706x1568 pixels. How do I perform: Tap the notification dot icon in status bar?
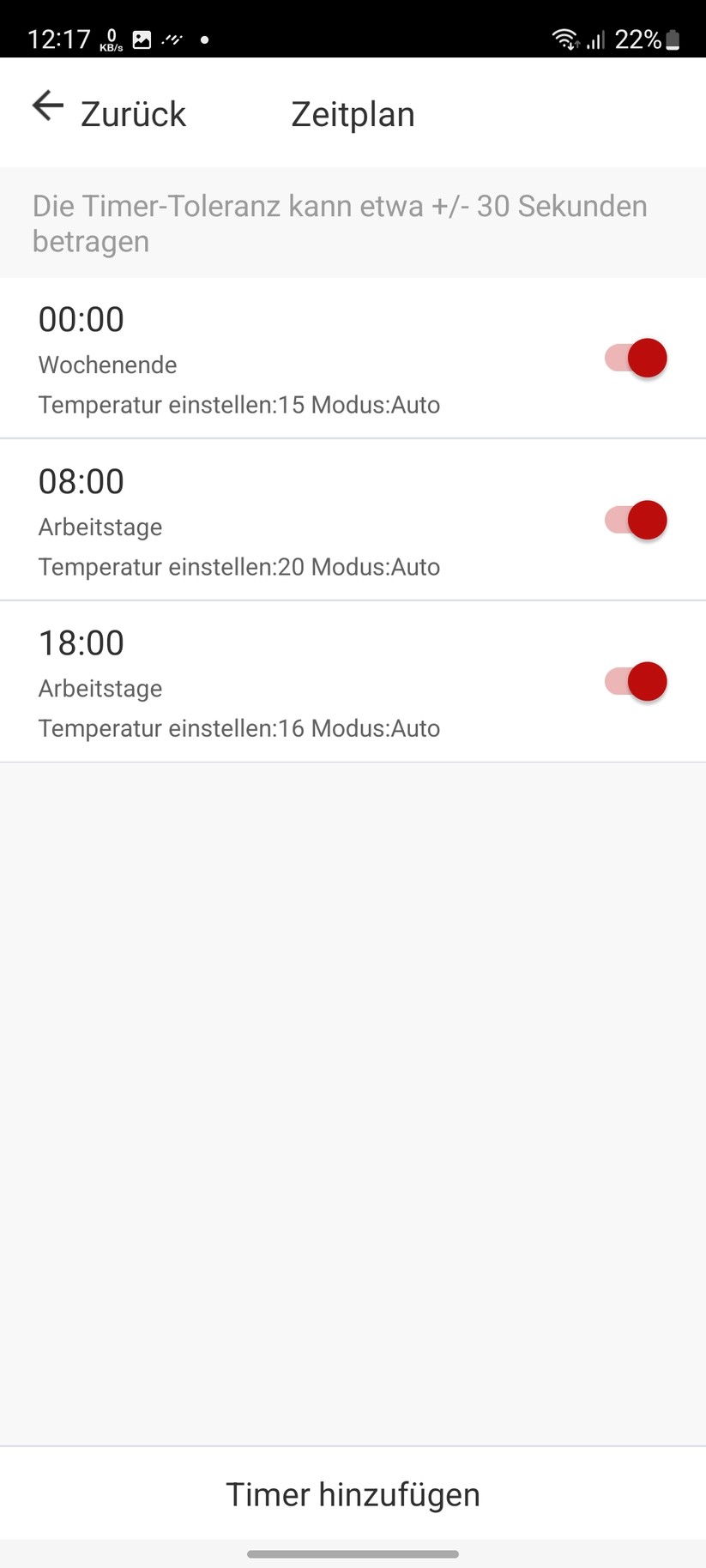click(204, 39)
